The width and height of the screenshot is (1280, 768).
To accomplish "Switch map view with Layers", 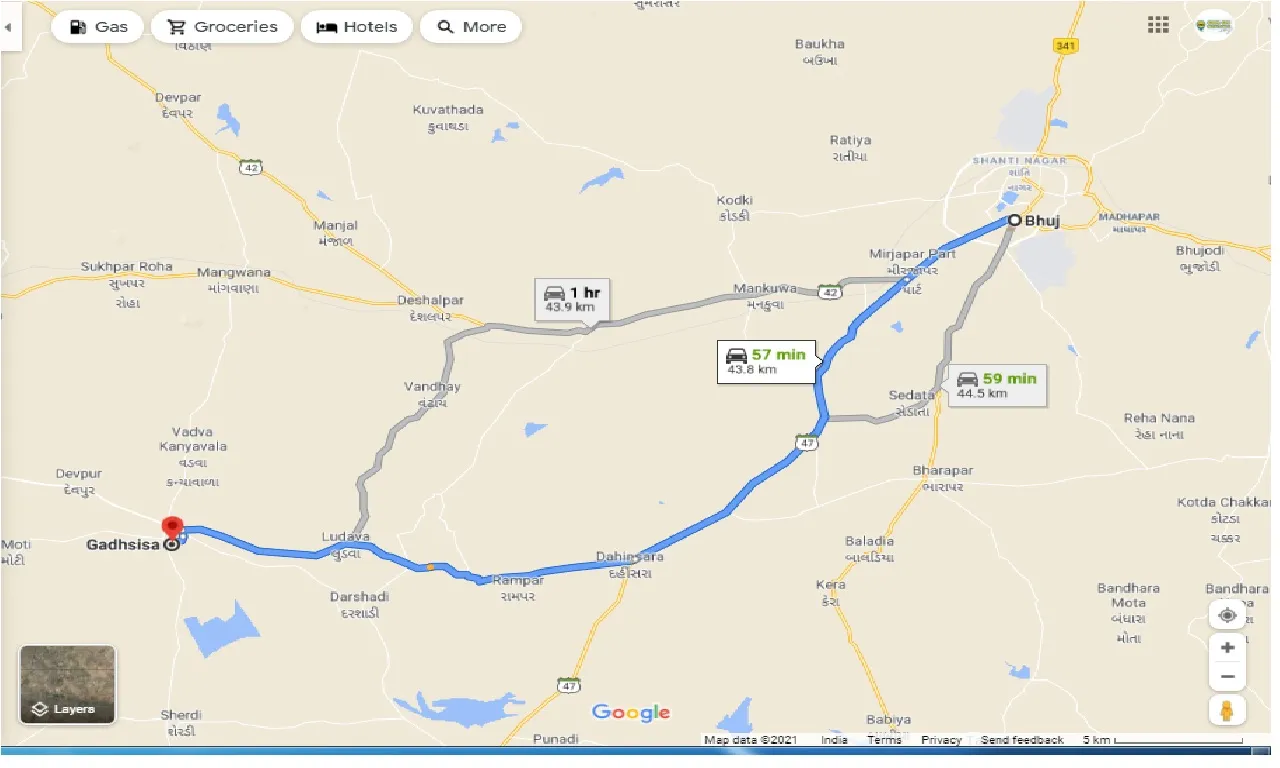I will click(x=67, y=685).
